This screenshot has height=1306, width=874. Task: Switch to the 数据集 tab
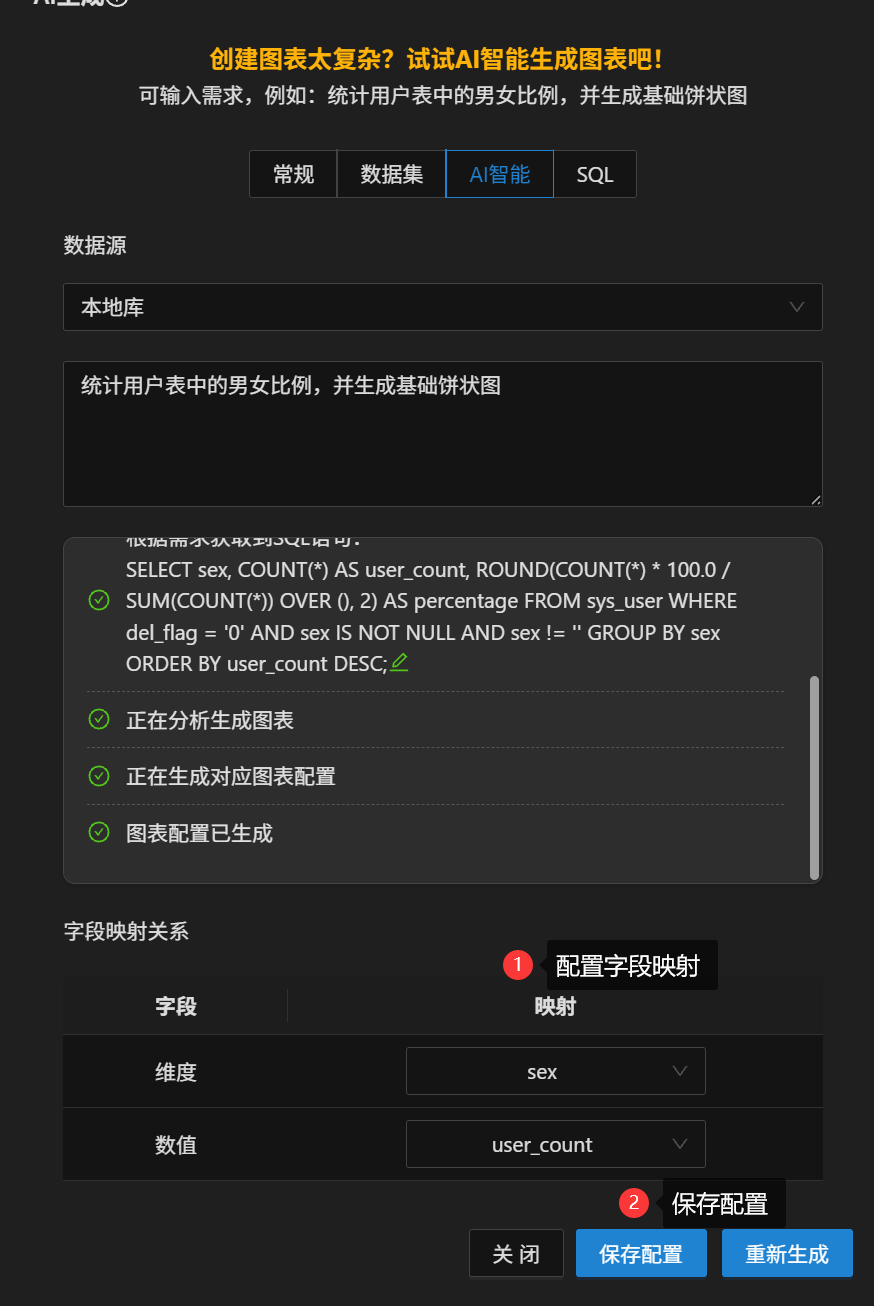pos(391,175)
